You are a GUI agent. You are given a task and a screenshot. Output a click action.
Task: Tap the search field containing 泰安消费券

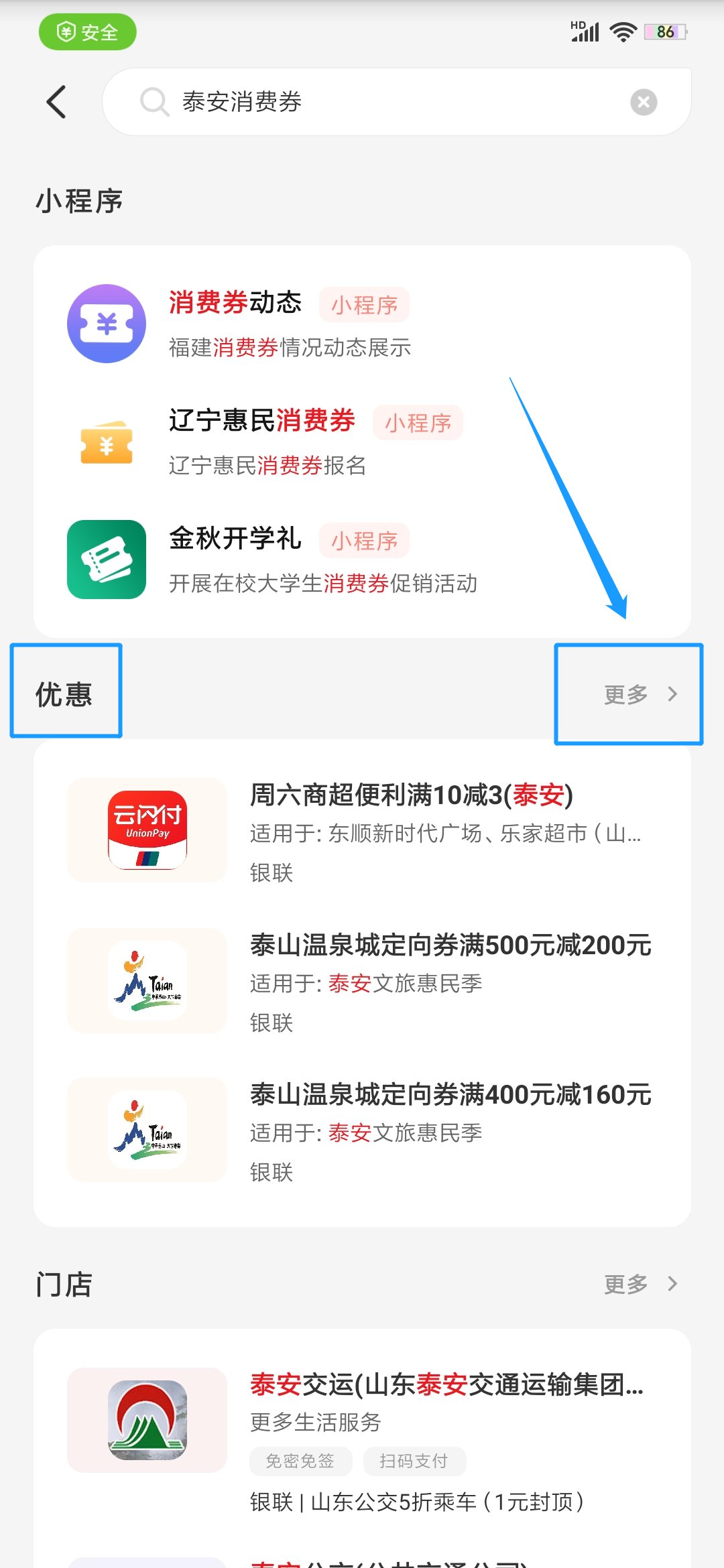[x=375, y=102]
